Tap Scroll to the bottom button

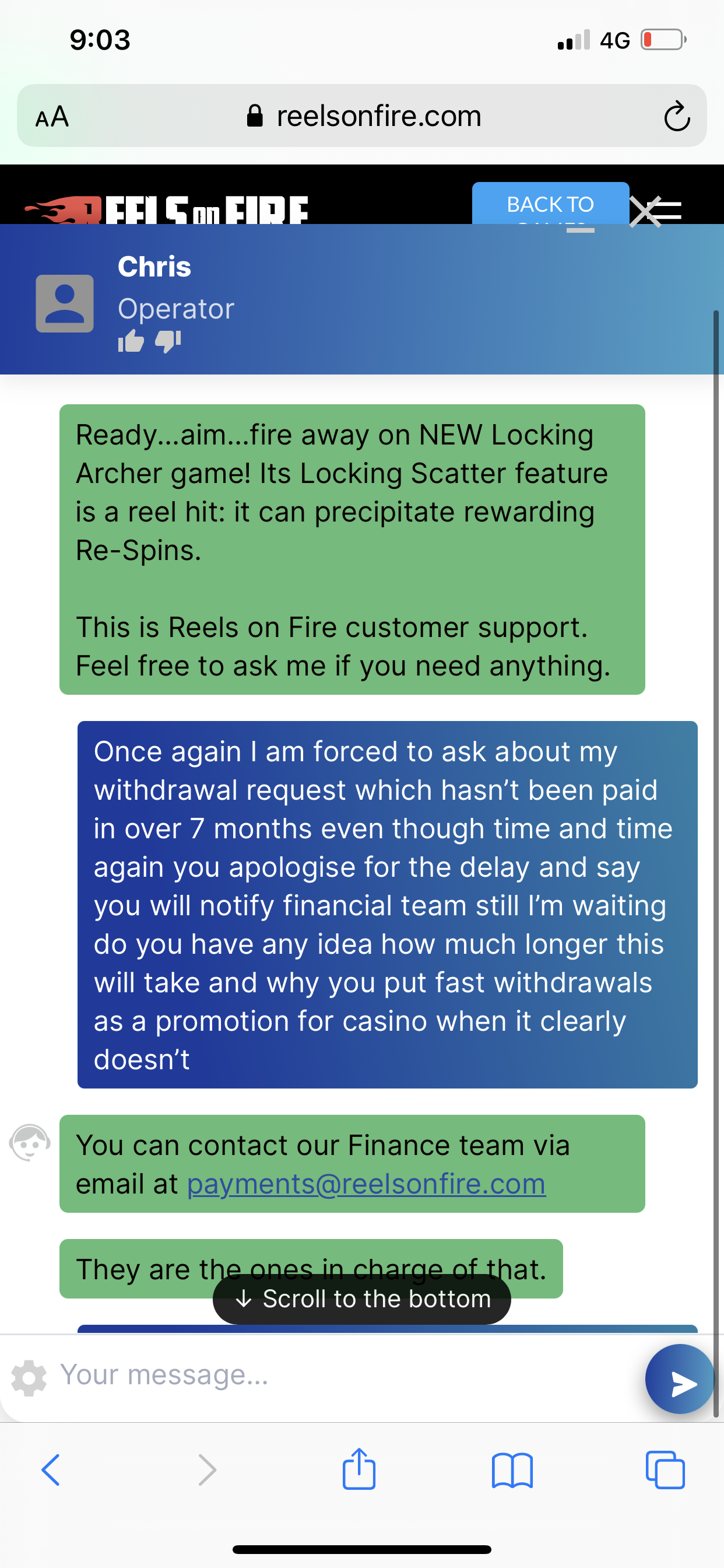point(361,1299)
